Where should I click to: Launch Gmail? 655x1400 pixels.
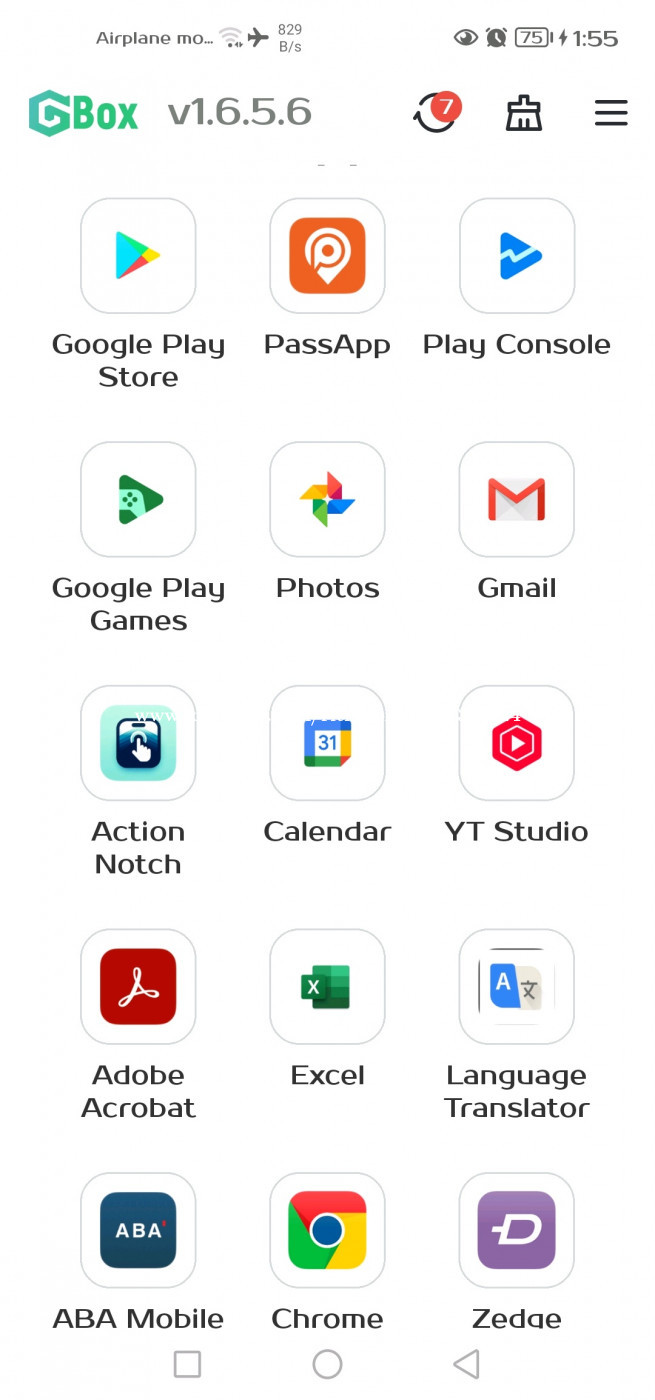[x=517, y=500]
